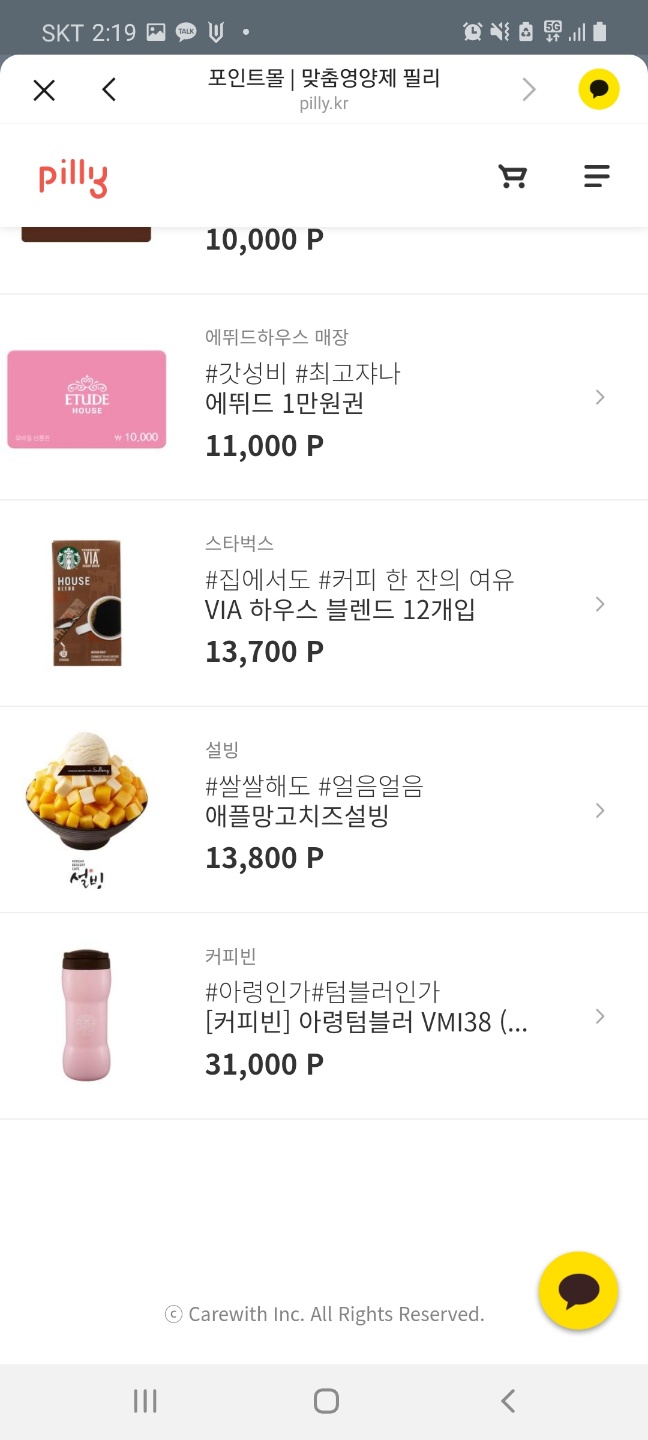The height and width of the screenshot is (1440, 648).
Task: Start a chat with the floating chat button
Action: (x=578, y=1290)
